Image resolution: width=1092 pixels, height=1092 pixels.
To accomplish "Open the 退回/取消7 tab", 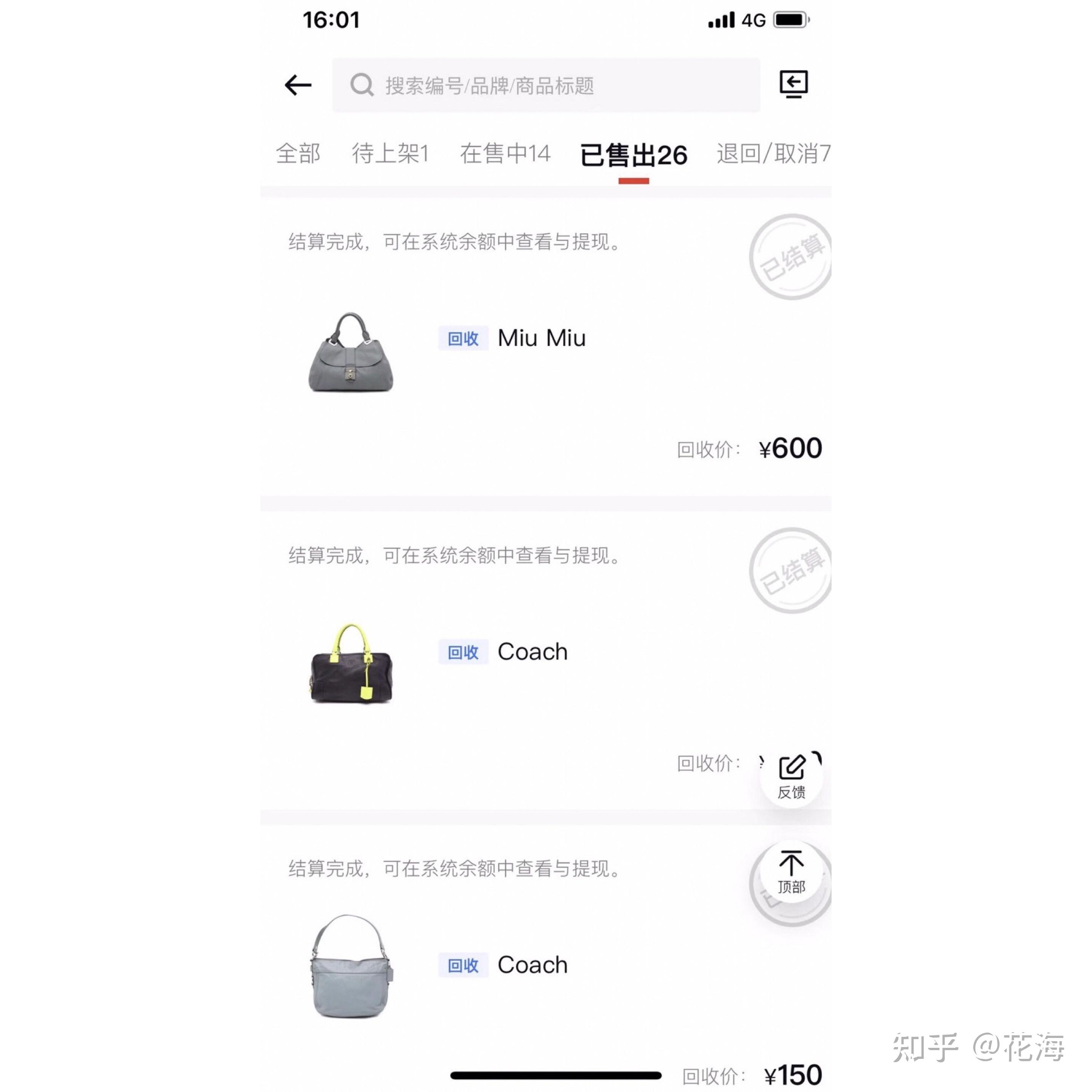I will coord(773,154).
